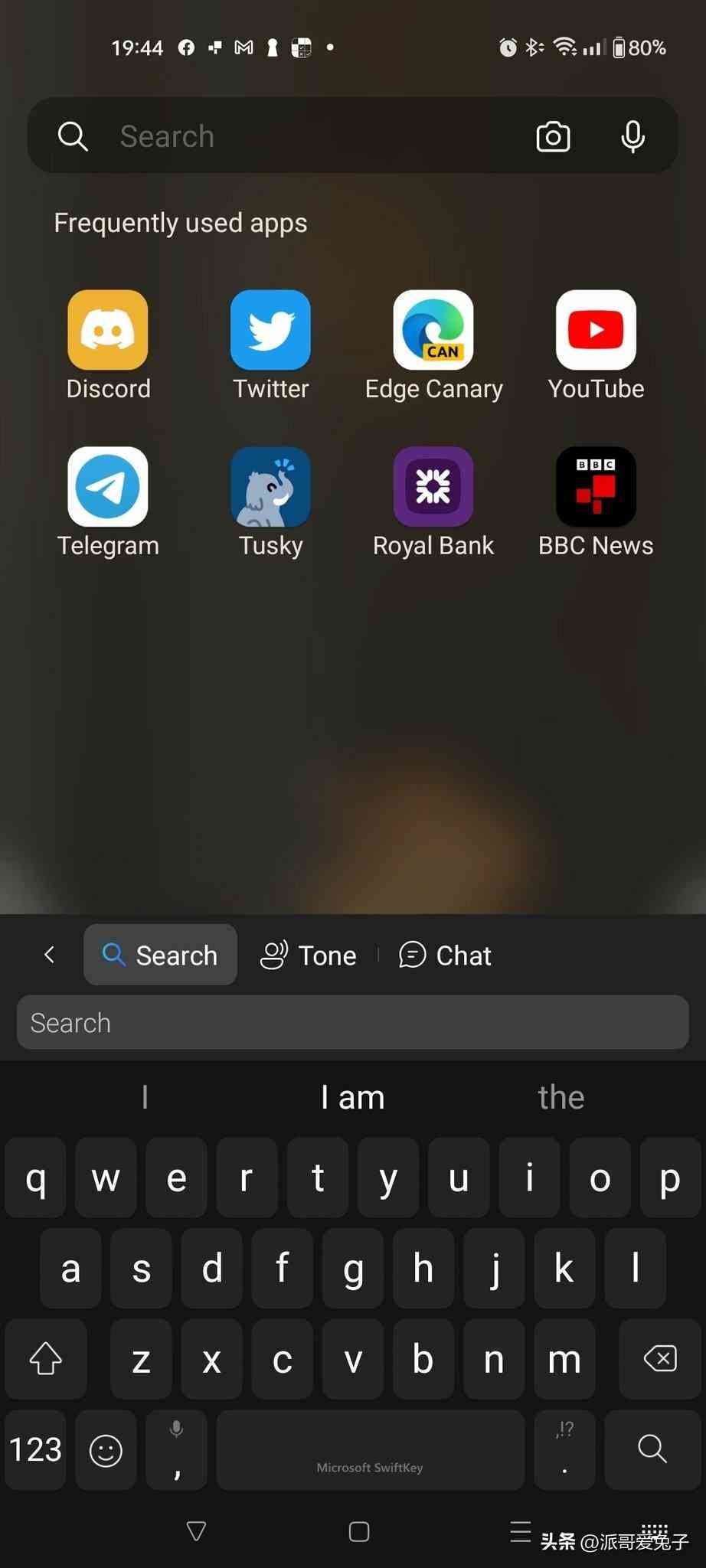This screenshot has width=706, height=1568.
Task: Start voice search with the microphone
Action: click(632, 137)
